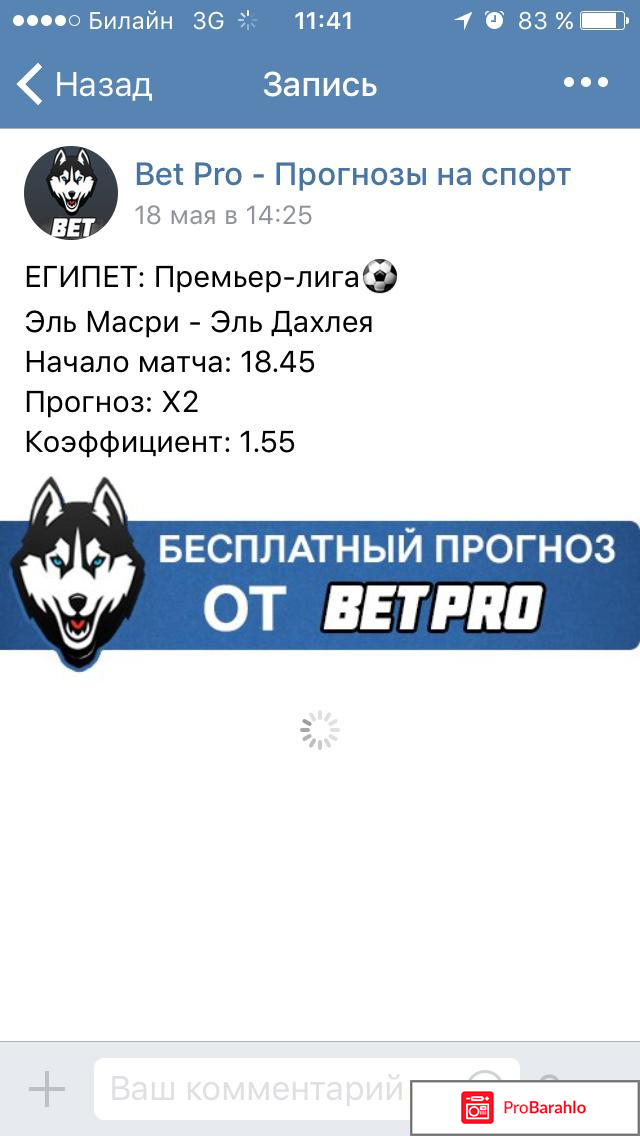This screenshot has height=1136, width=640.
Task: Open the three-dot overflow menu
Action: click(585, 84)
